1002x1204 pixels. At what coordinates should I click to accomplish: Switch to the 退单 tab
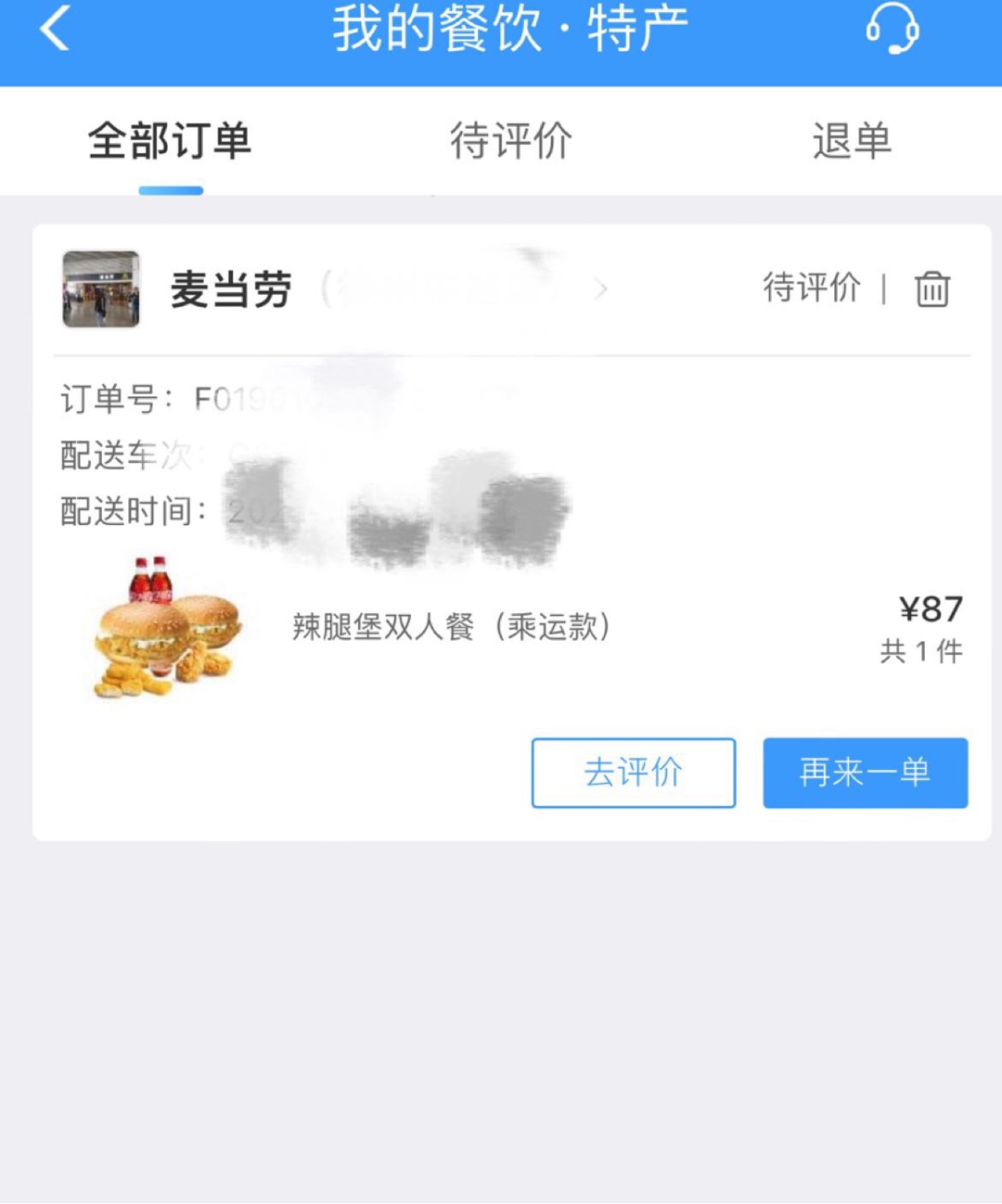click(852, 141)
